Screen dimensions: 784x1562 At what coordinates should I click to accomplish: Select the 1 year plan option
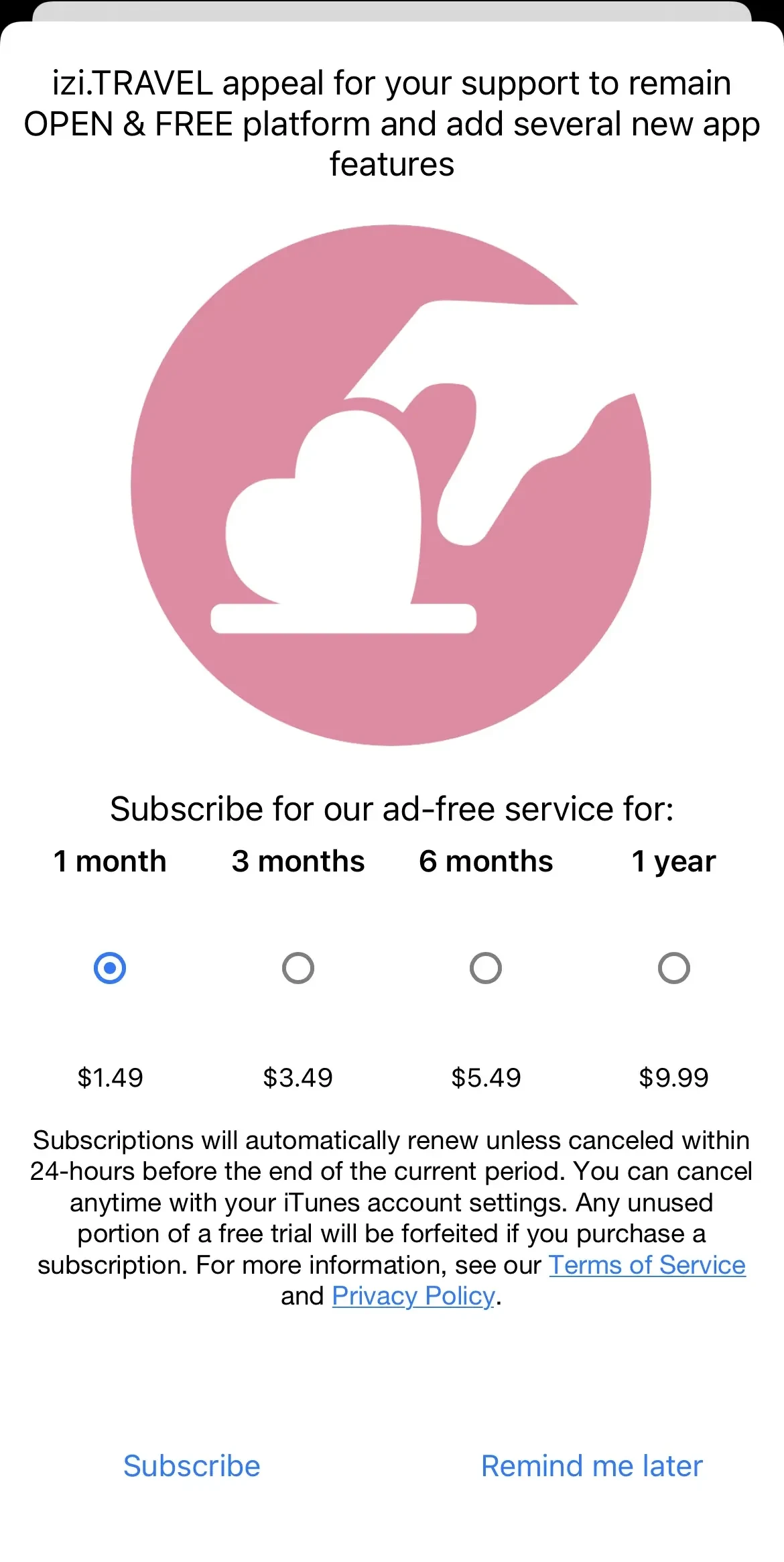(674, 968)
